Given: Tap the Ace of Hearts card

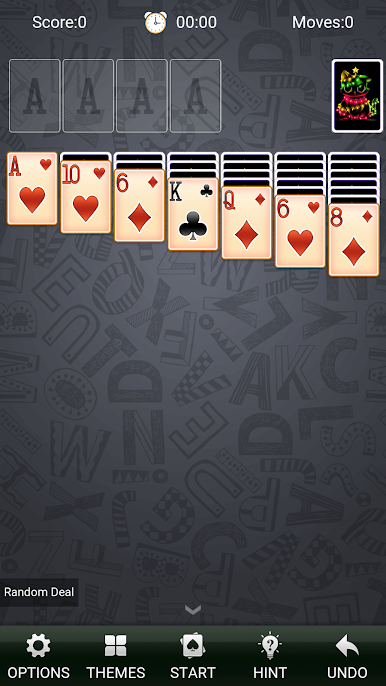Looking at the screenshot, I should [x=32, y=189].
